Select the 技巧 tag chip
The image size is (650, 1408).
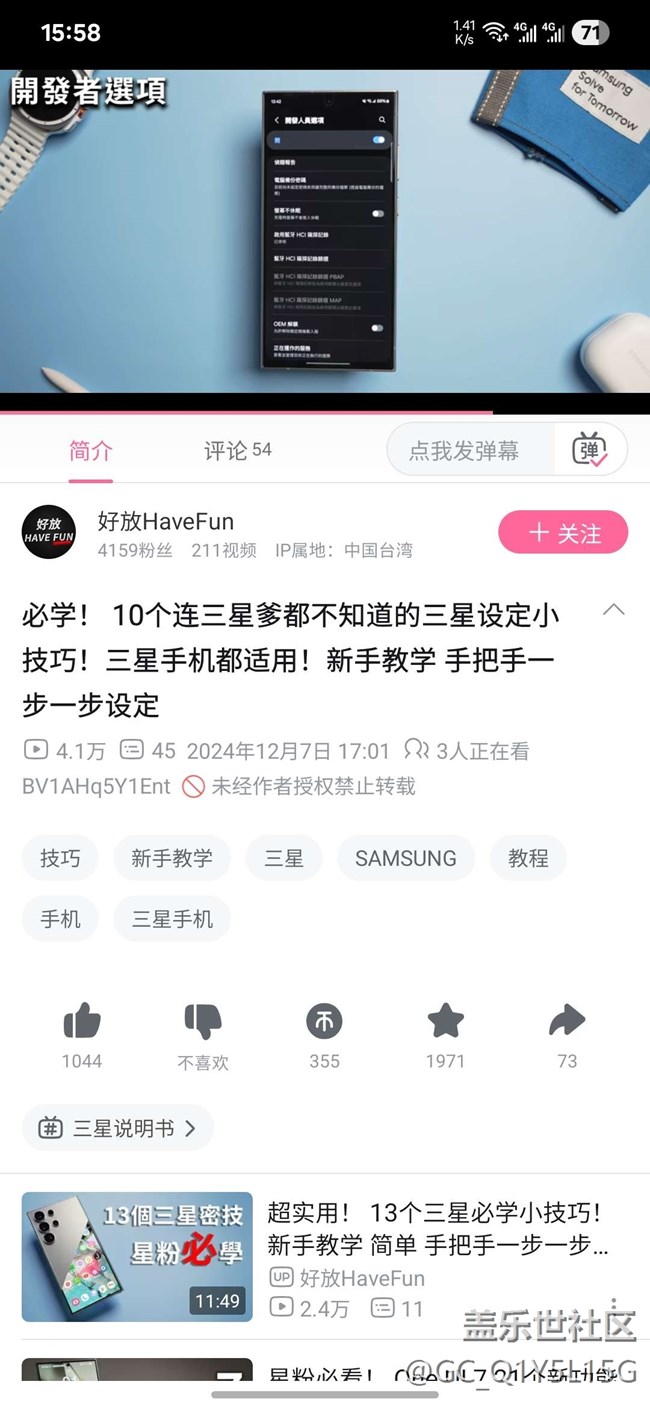(x=60, y=858)
